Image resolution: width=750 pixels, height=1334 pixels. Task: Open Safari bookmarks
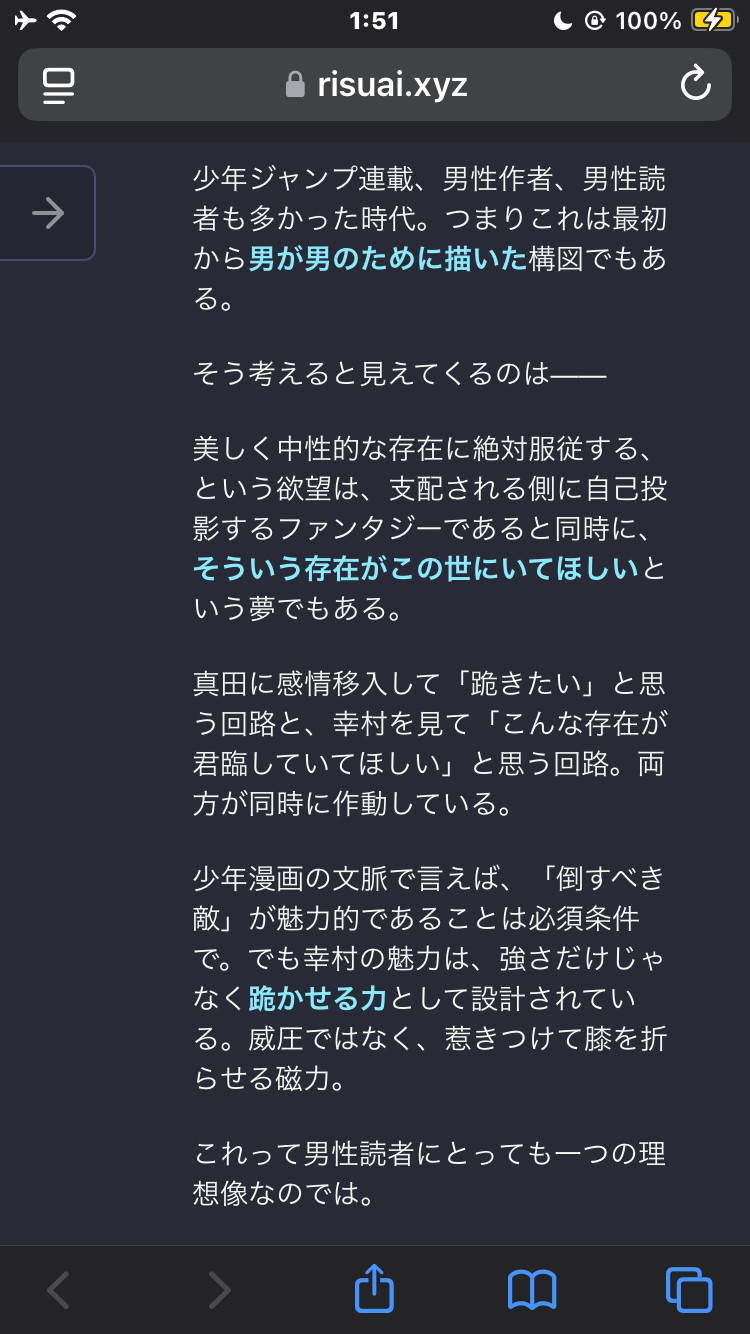pos(532,1289)
